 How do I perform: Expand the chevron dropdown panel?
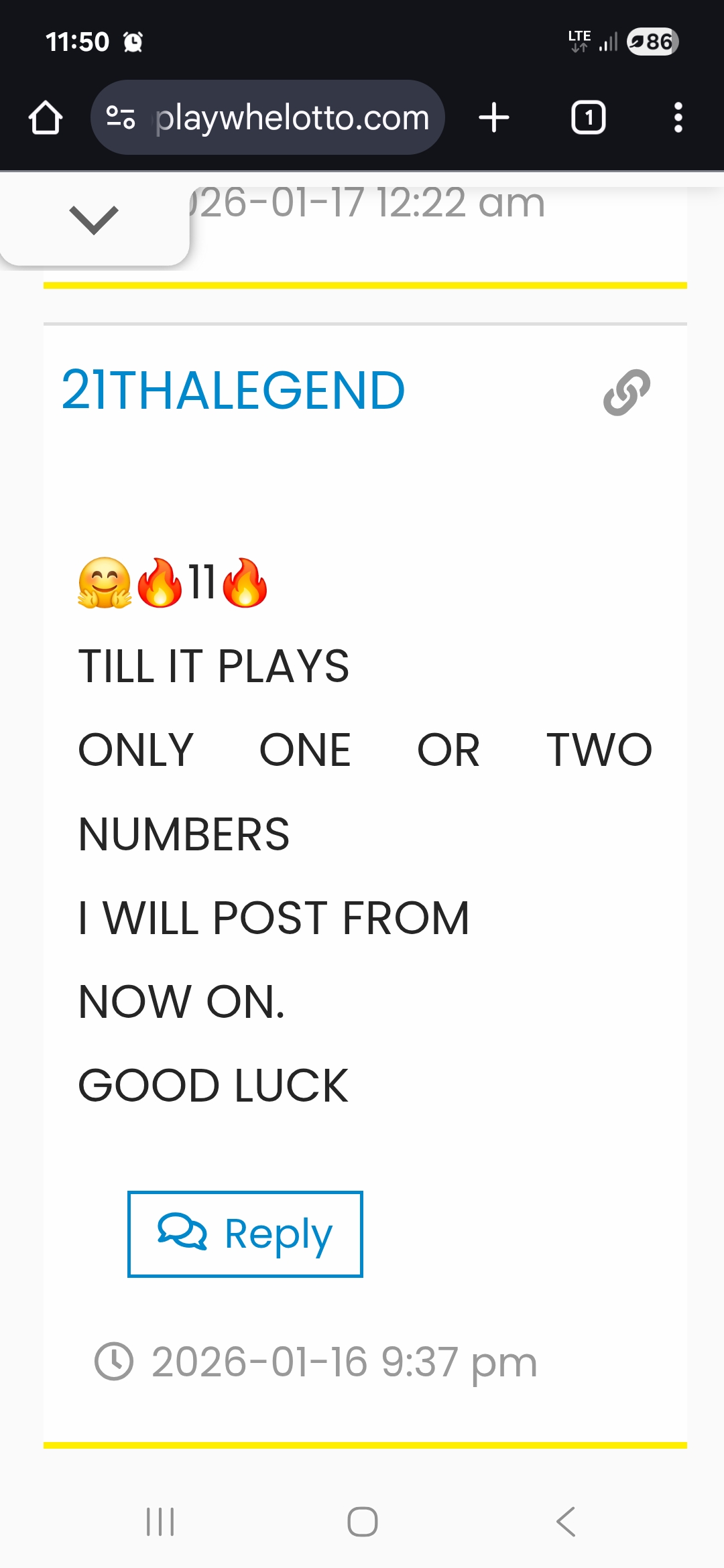tap(94, 220)
